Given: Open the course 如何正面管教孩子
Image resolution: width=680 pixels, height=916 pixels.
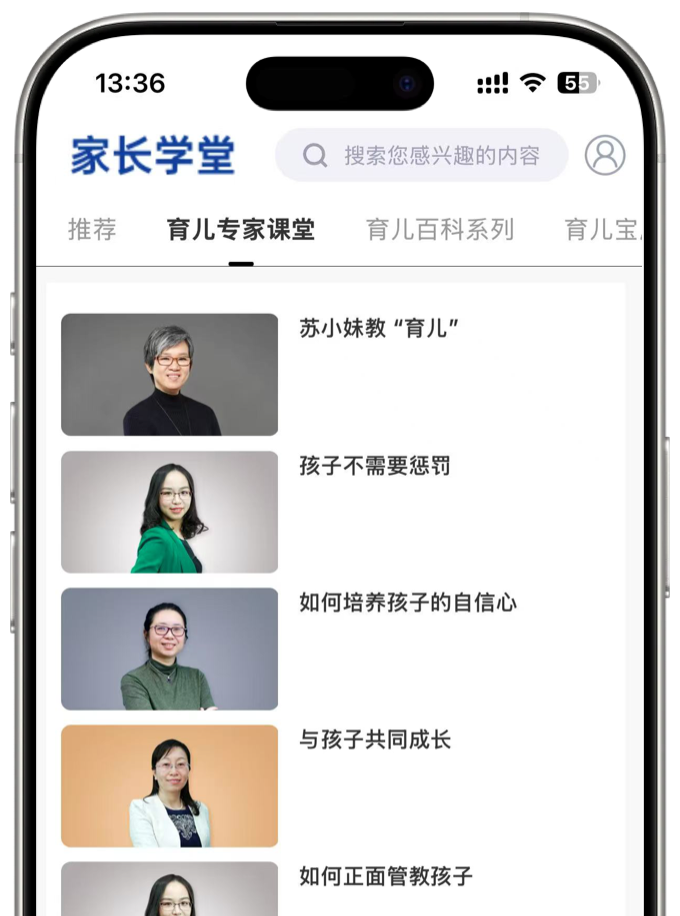Looking at the screenshot, I should click(x=386, y=877).
